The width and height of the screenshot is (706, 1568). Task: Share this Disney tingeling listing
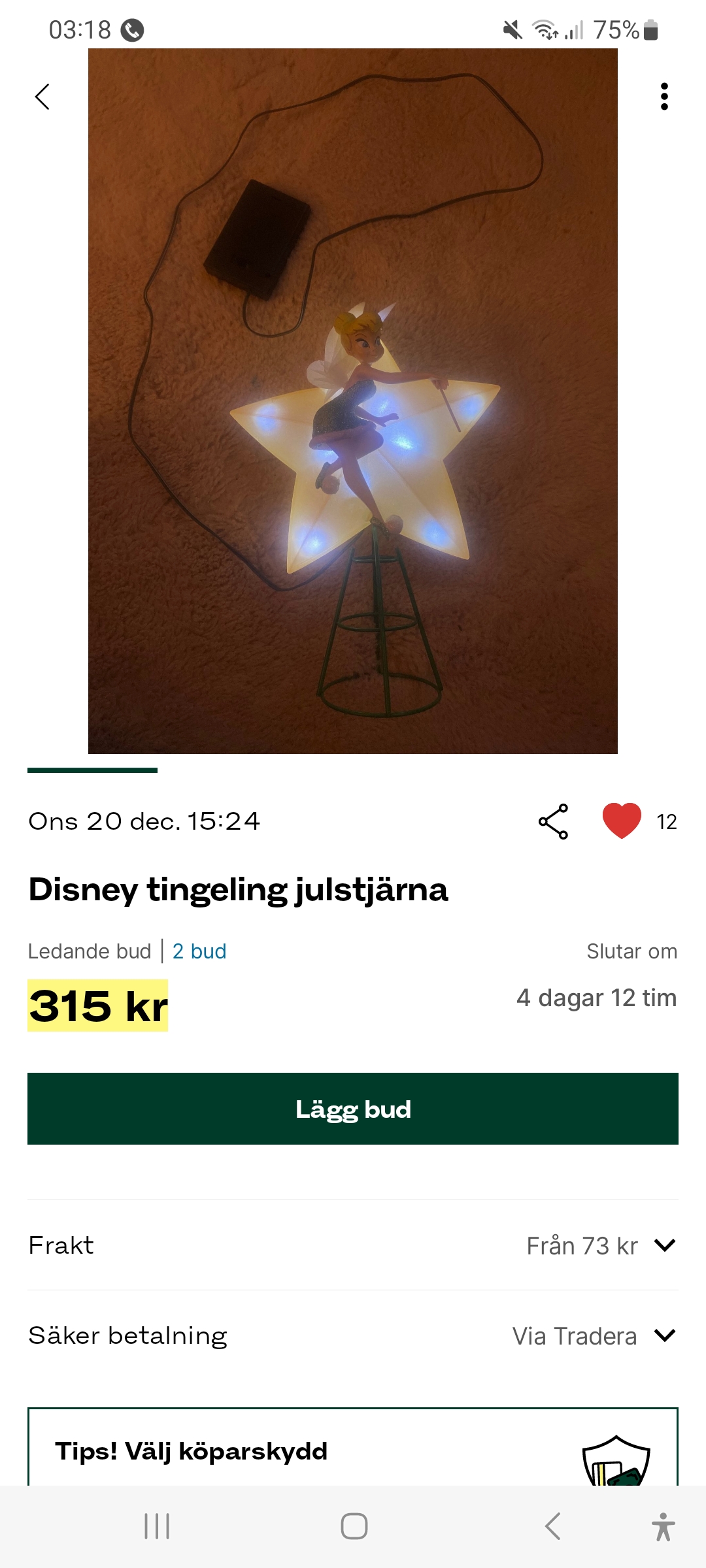pos(553,821)
